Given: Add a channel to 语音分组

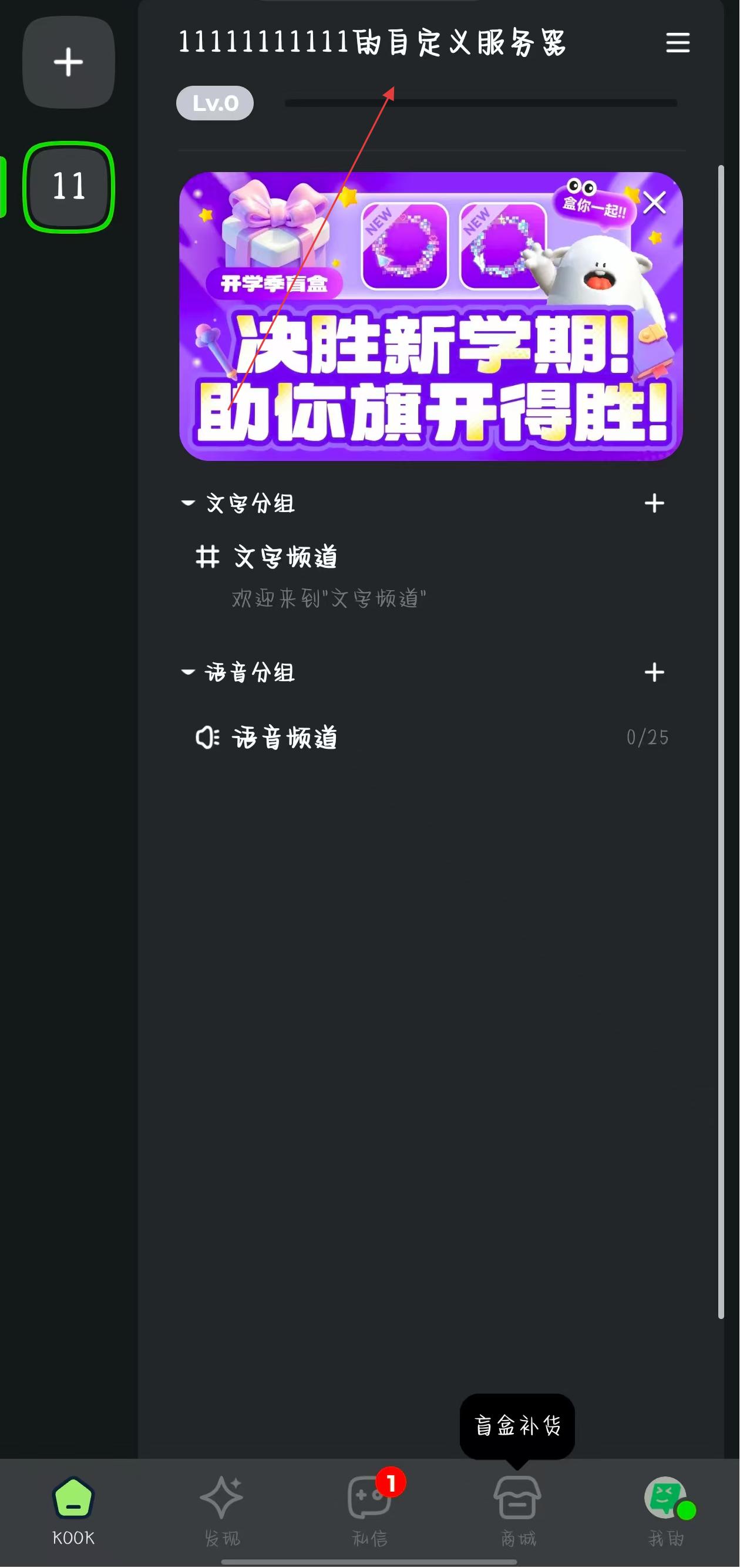Looking at the screenshot, I should 654,672.
